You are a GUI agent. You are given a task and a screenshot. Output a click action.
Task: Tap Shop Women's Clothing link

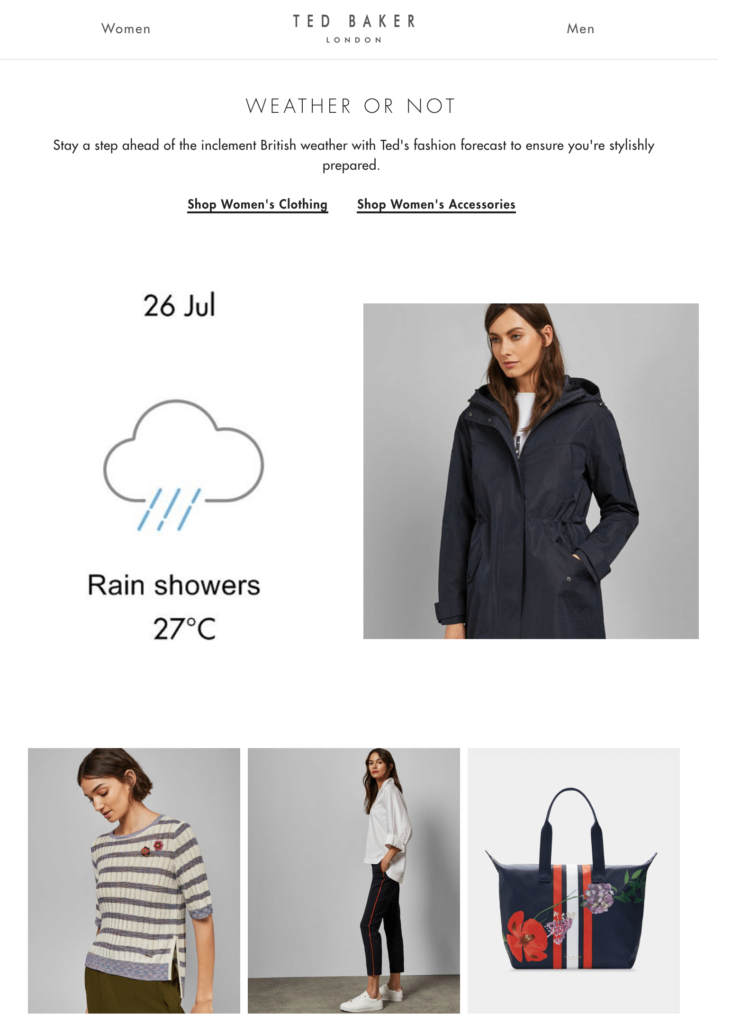[257, 204]
